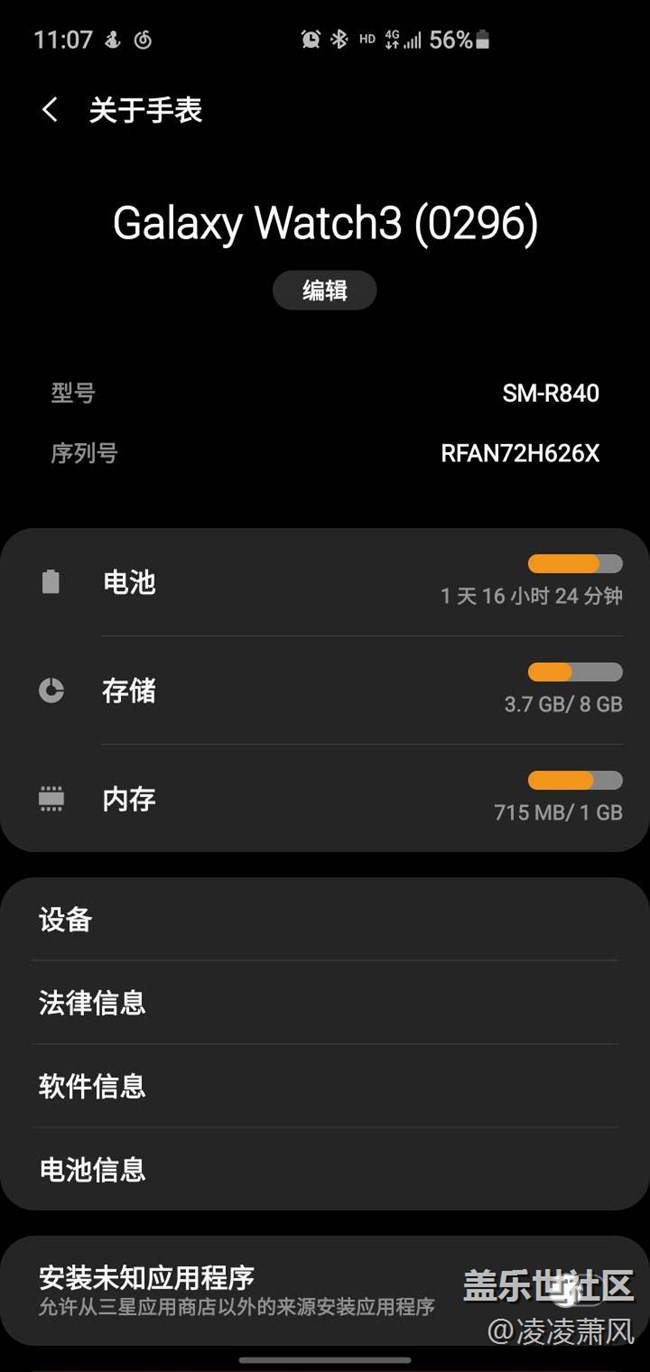Open the 设备 row
The width and height of the screenshot is (650, 1372).
pos(325,919)
